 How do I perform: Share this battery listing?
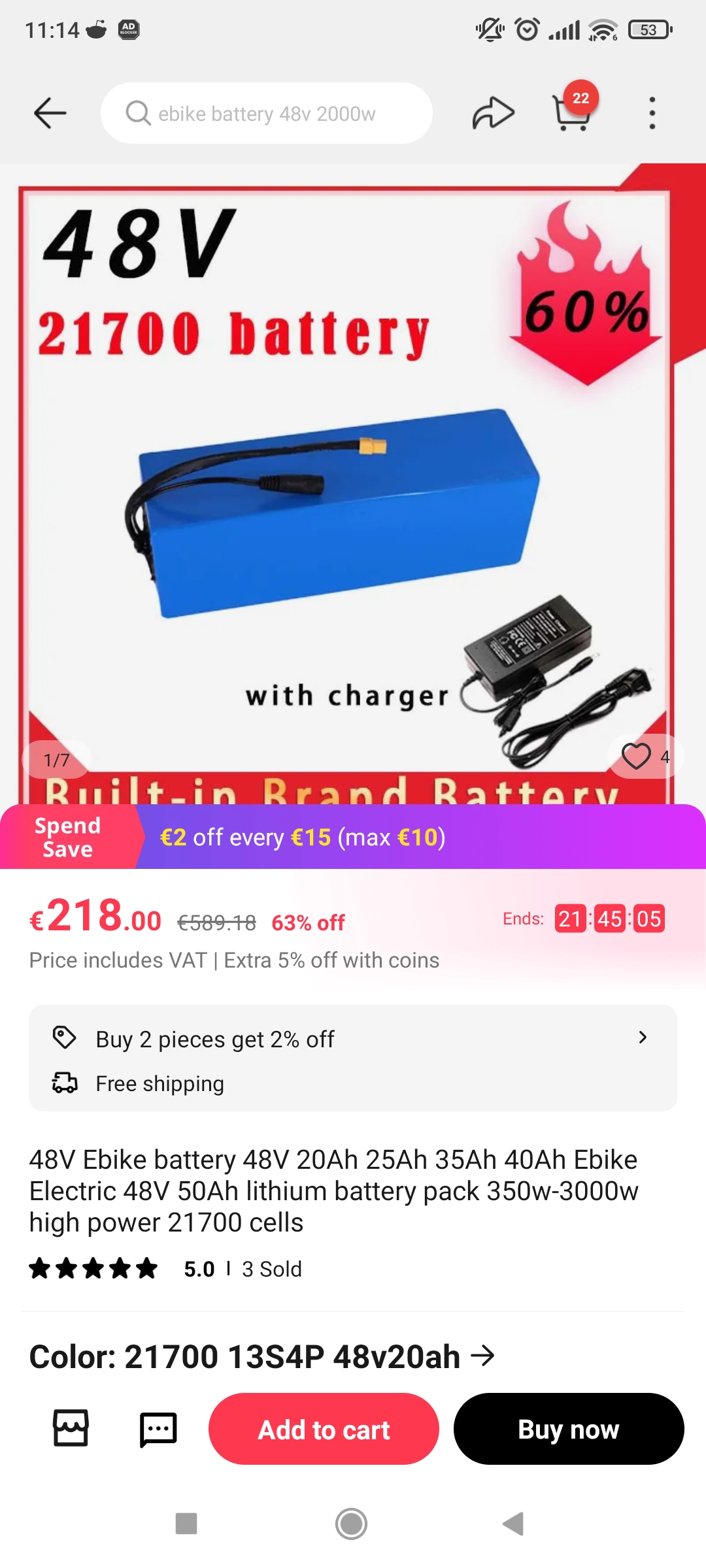pyautogui.click(x=494, y=113)
